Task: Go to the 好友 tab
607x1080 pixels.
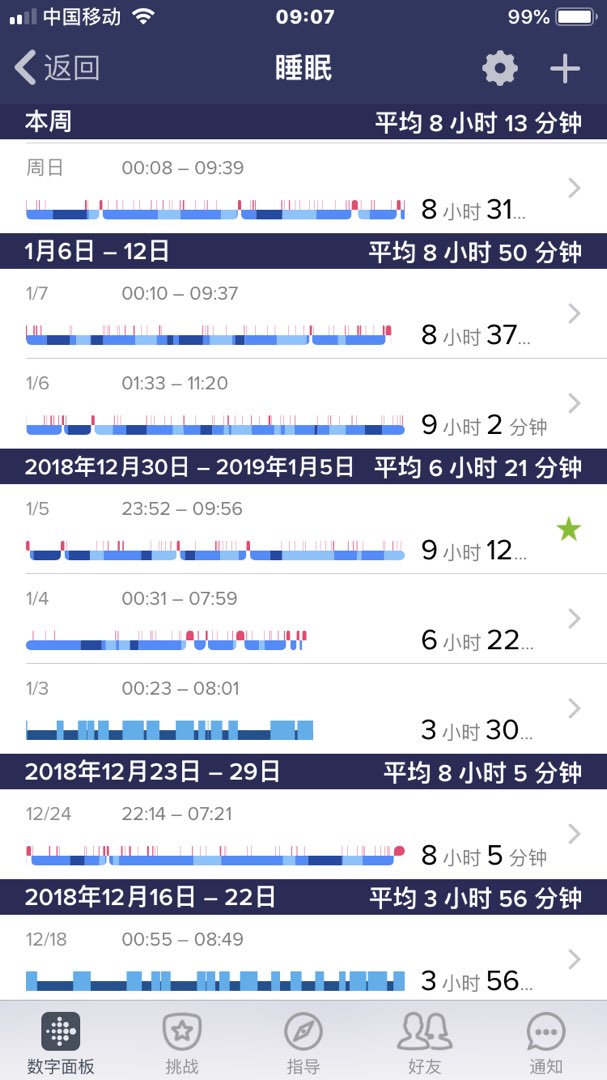Action: (424, 1042)
